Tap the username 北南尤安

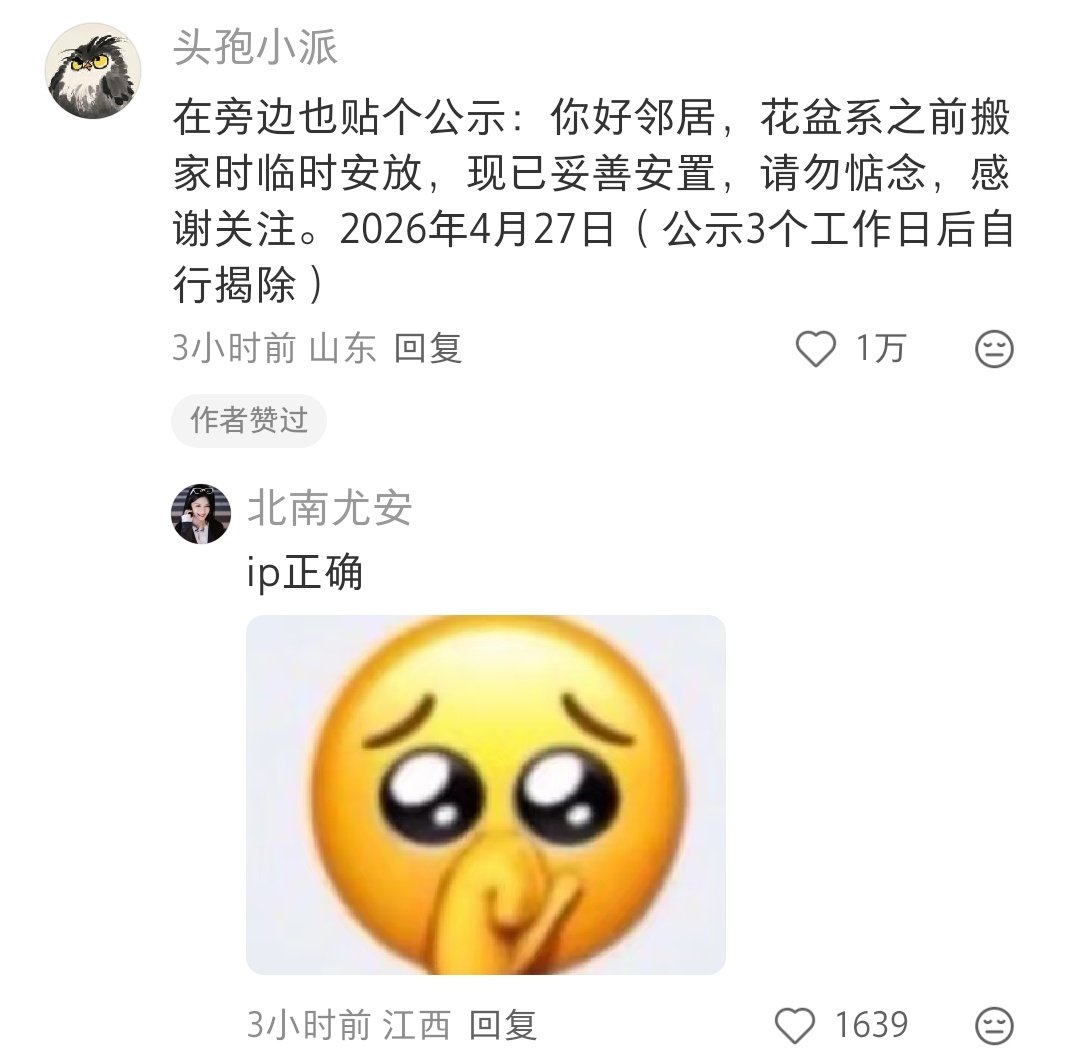pyautogui.click(x=329, y=508)
